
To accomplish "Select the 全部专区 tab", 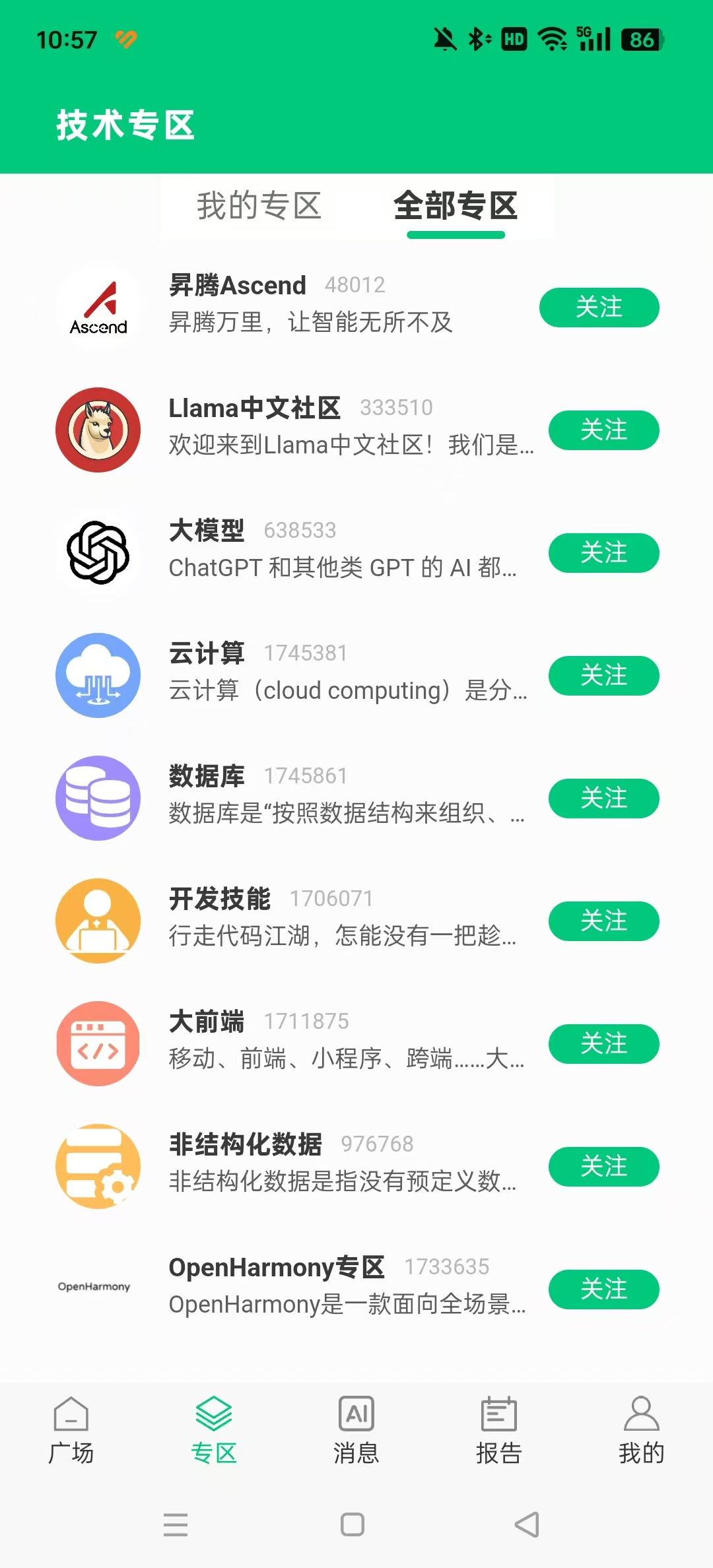I will pyautogui.click(x=456, y=206).
